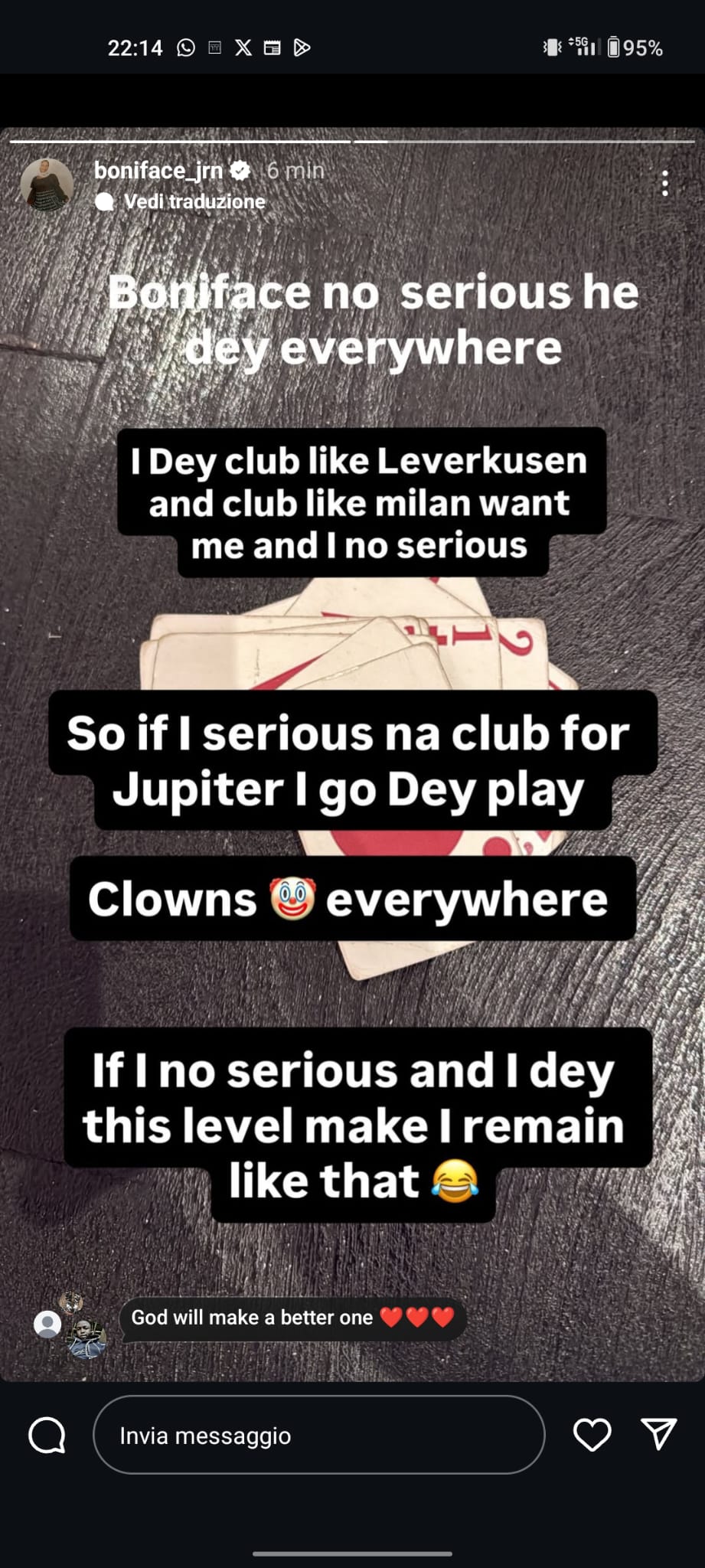
Task: Open the 'God will make a better one' comment
Action: (292, 1318)
